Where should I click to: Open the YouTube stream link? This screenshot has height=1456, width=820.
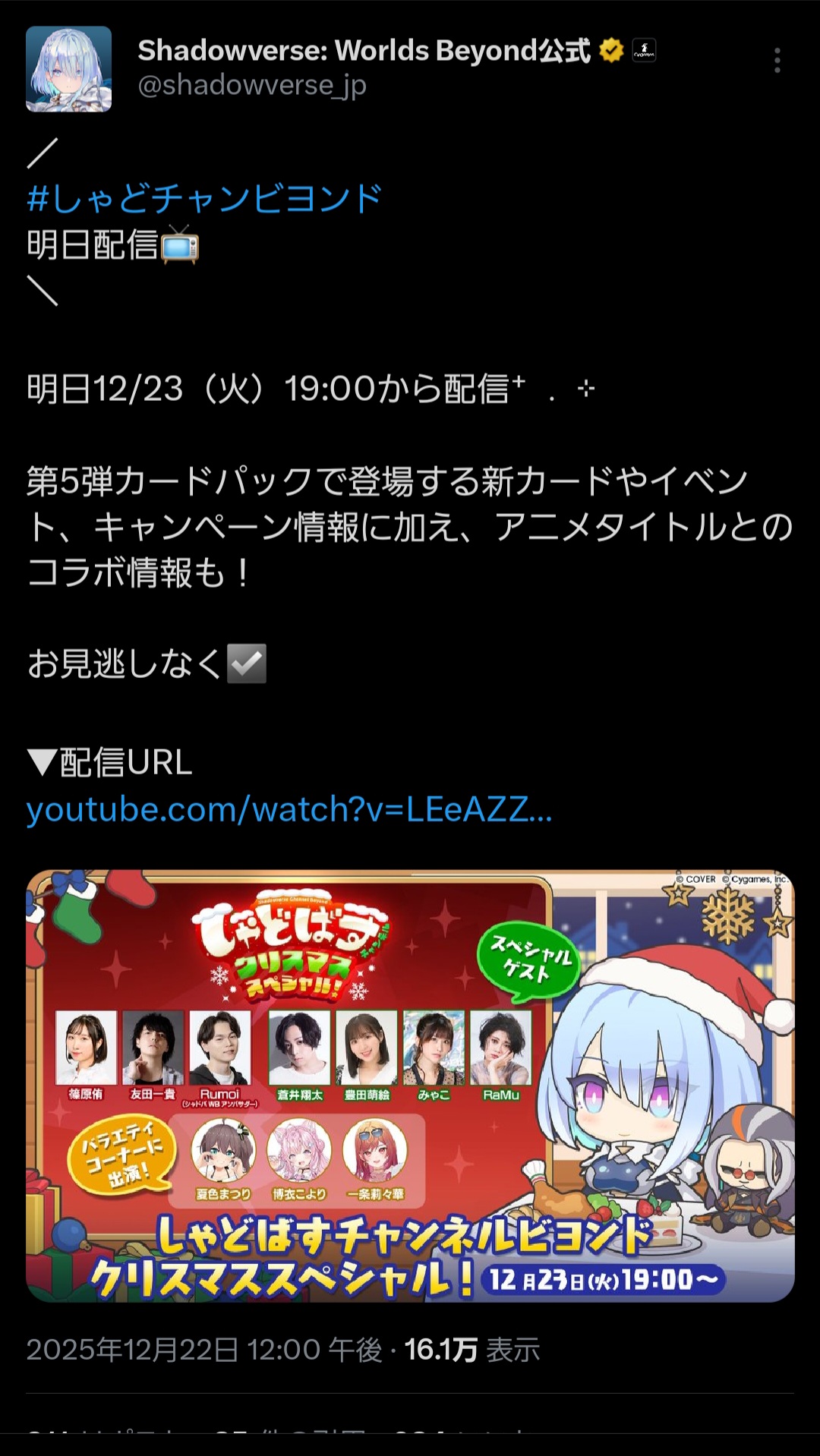(x=289, y=810)
